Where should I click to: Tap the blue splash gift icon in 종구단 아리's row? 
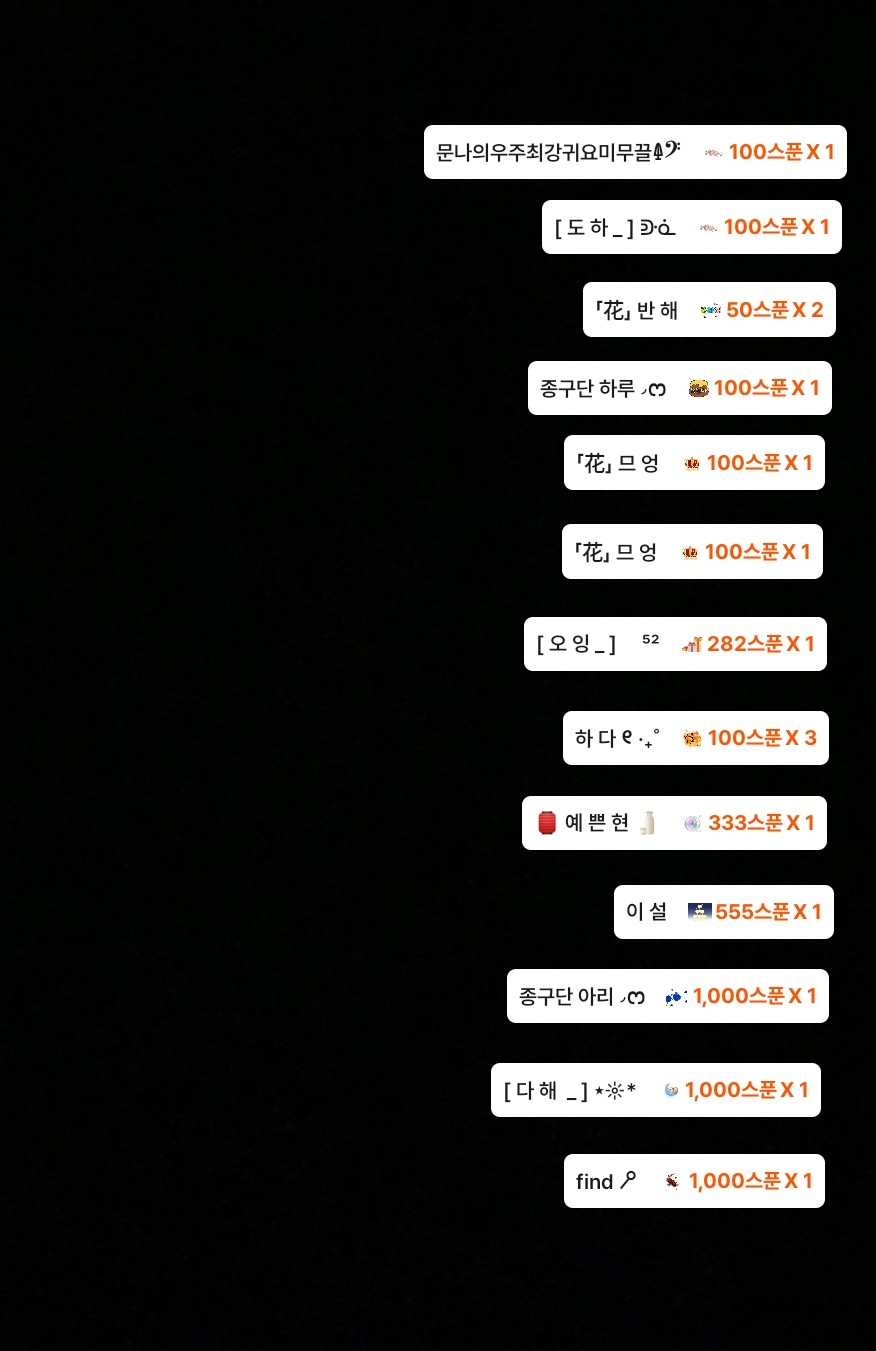tap(676, 996)
